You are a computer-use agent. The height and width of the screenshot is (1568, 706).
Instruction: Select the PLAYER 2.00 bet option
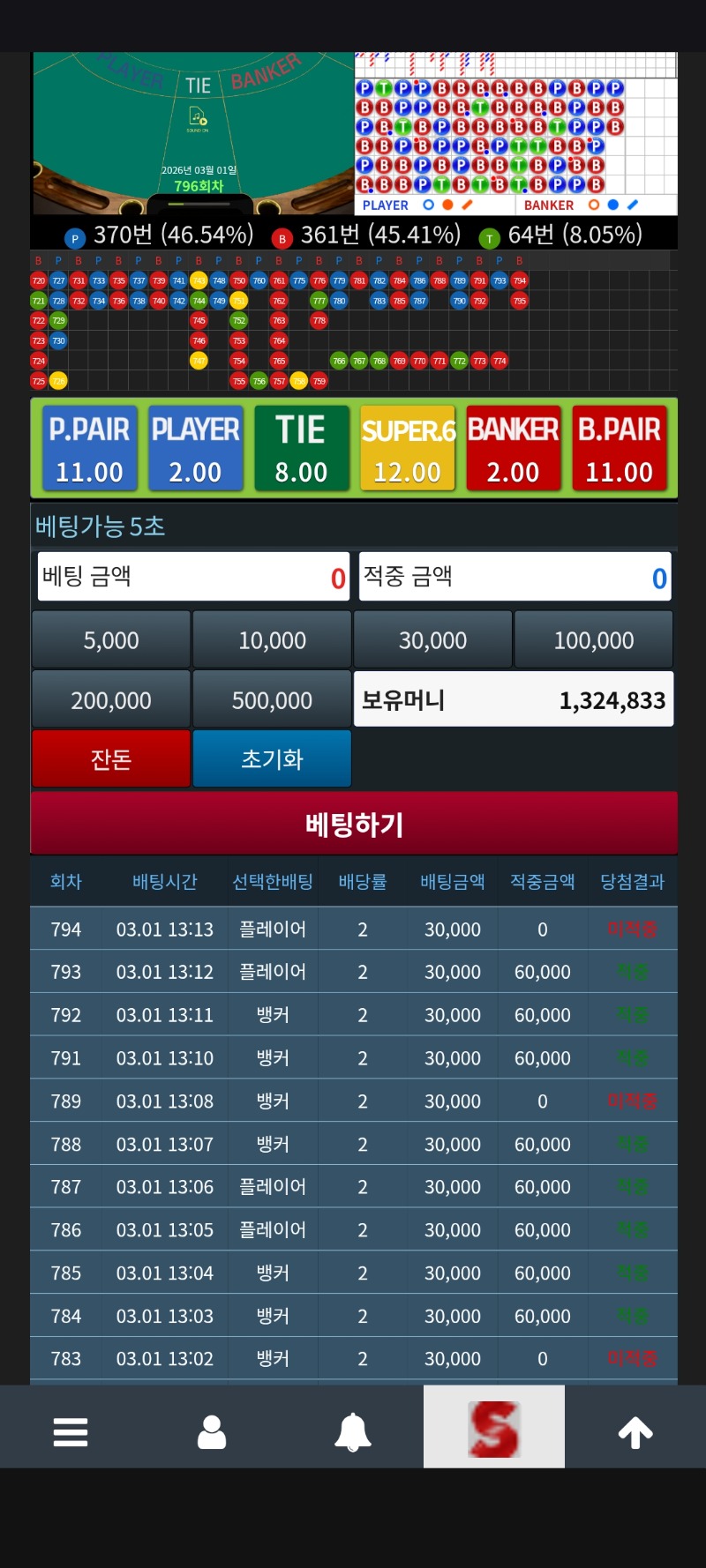click(x=195, y=448)
